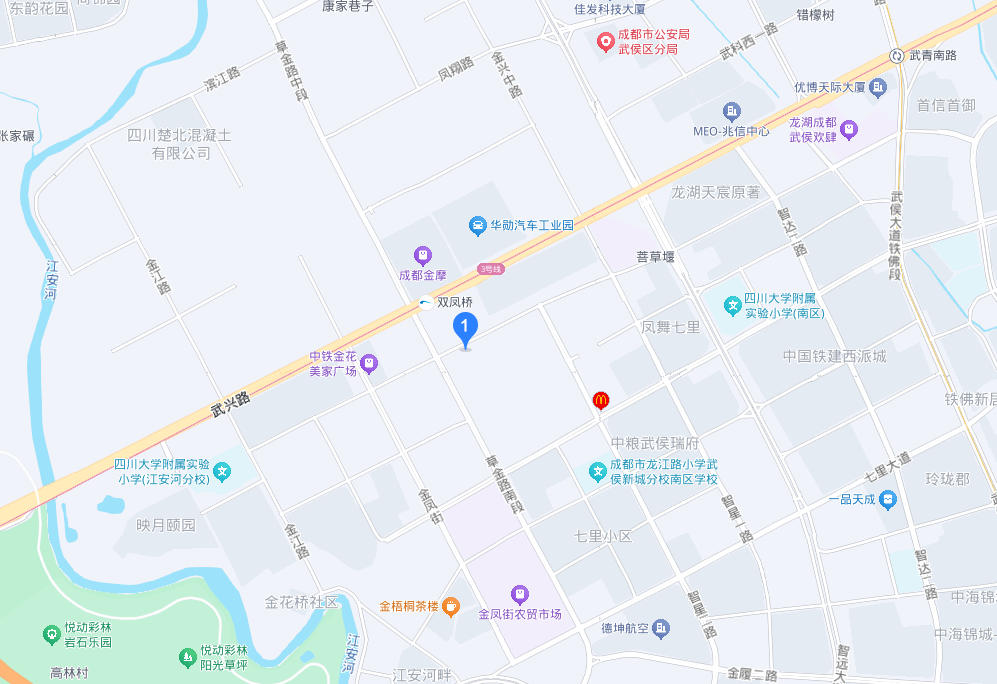
Task: Open the McDonald's marker on the map
Action: (x=601, y=400)
